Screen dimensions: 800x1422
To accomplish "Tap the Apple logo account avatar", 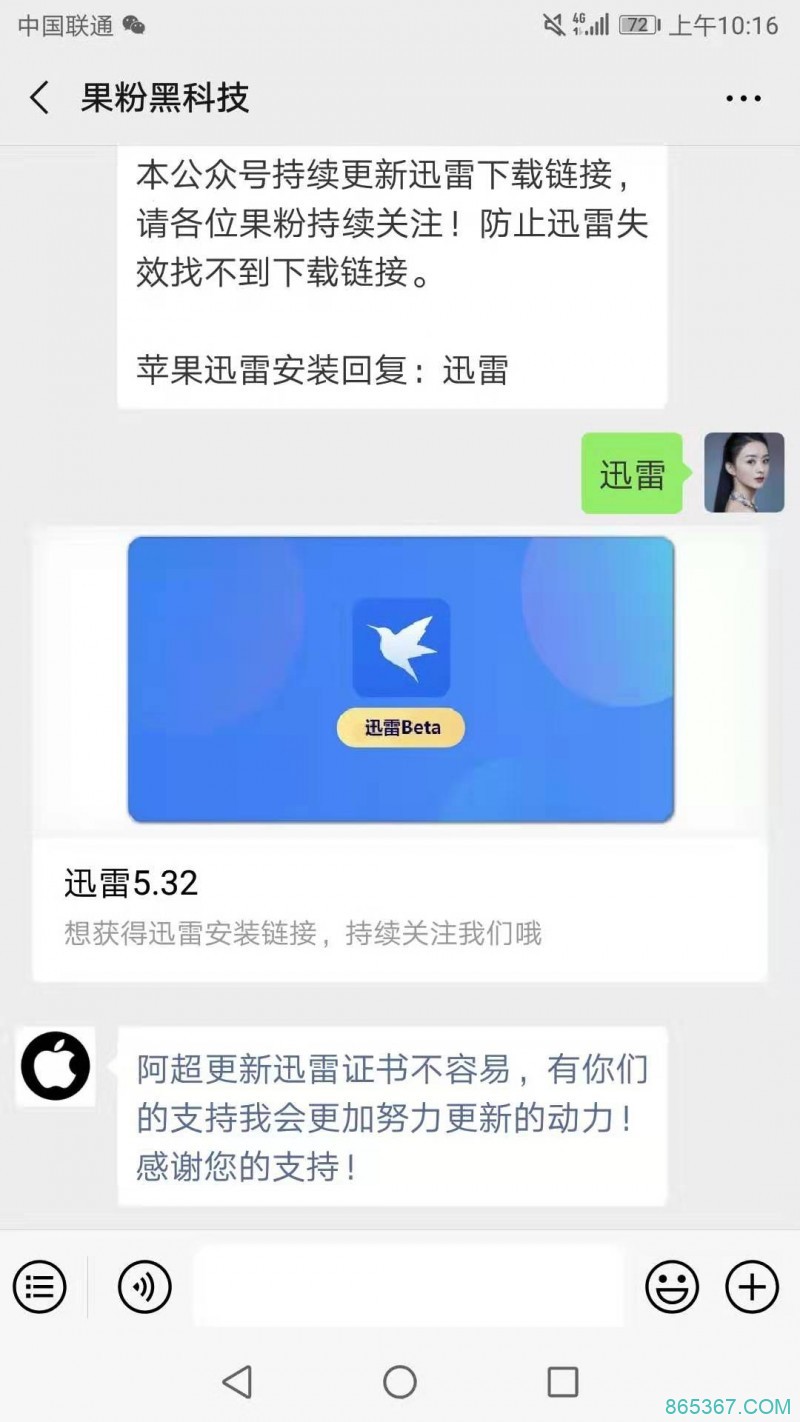I will click(56, 1067).
